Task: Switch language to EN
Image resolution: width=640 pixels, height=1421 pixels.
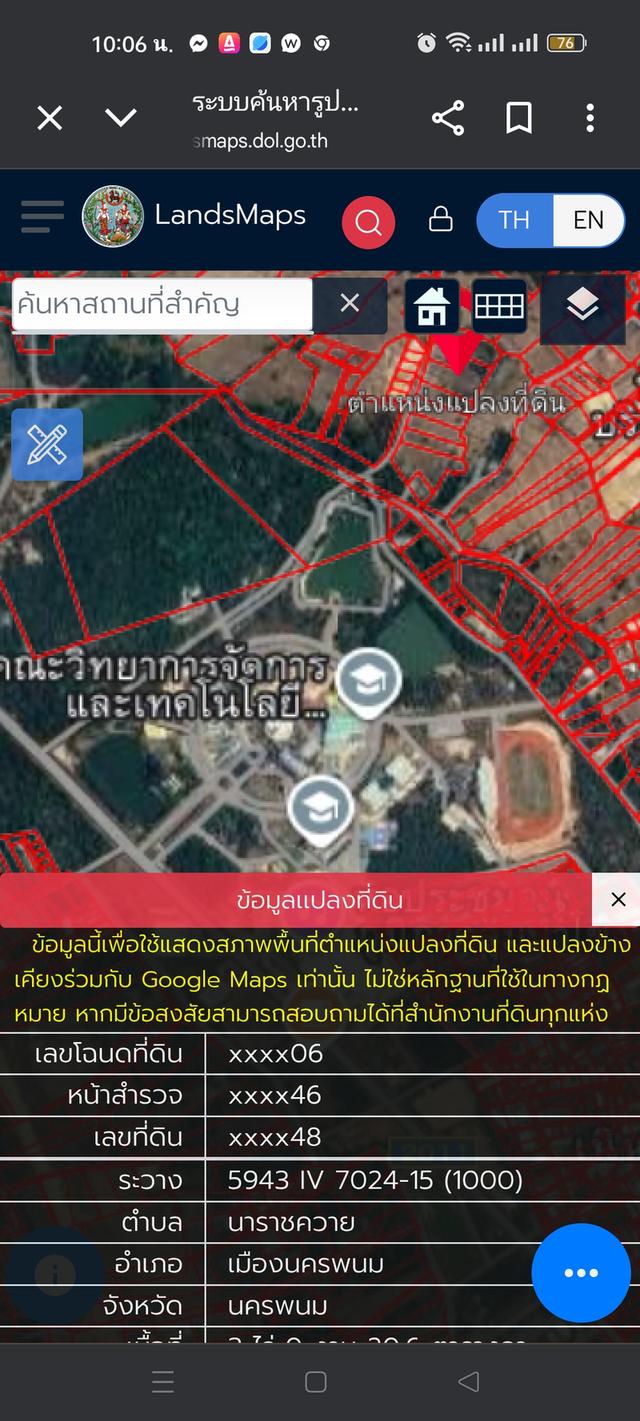Action: 588,219
